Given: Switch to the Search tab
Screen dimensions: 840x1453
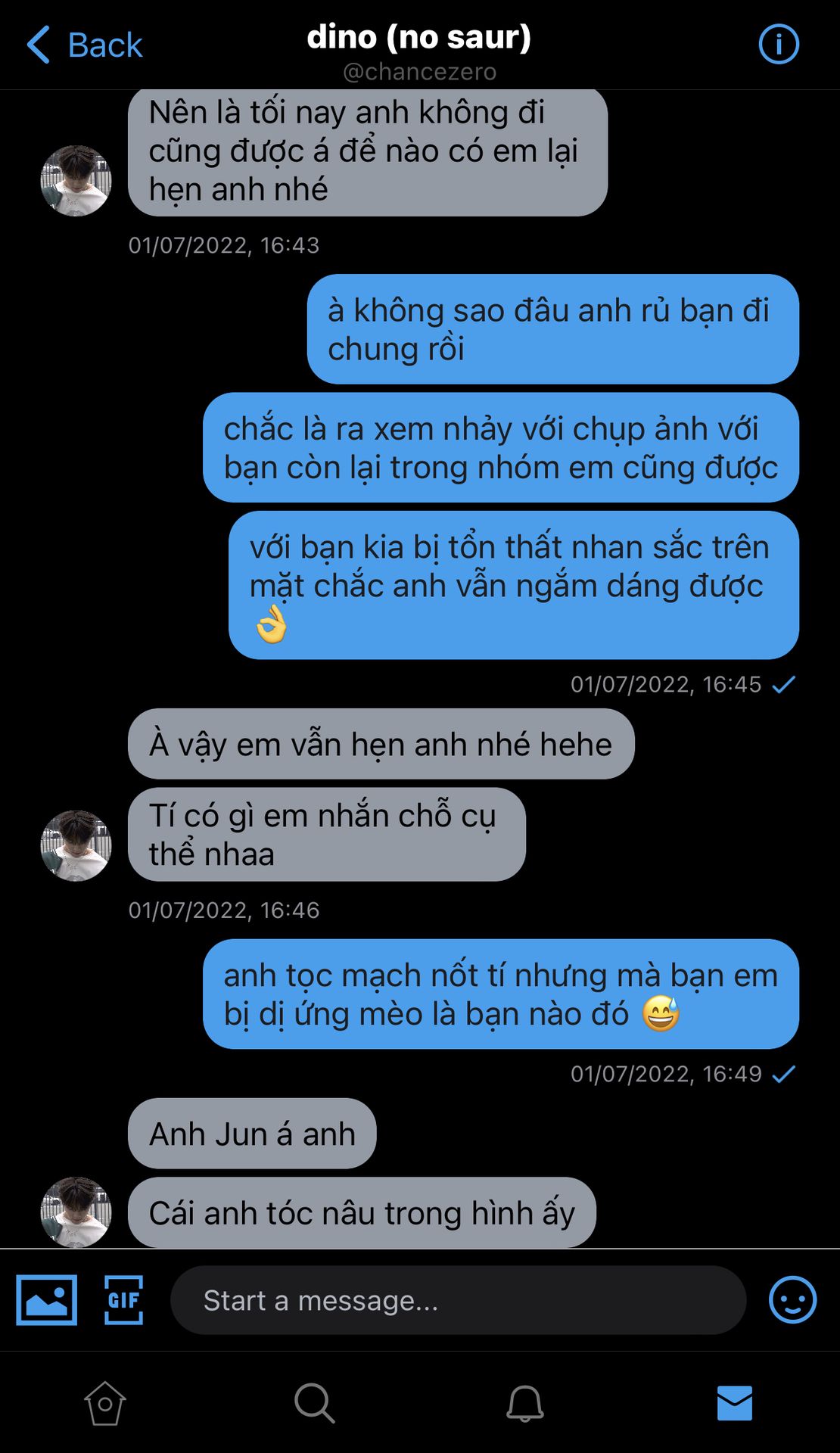Looking at the screenshot, I should (x=314, y=1404).
